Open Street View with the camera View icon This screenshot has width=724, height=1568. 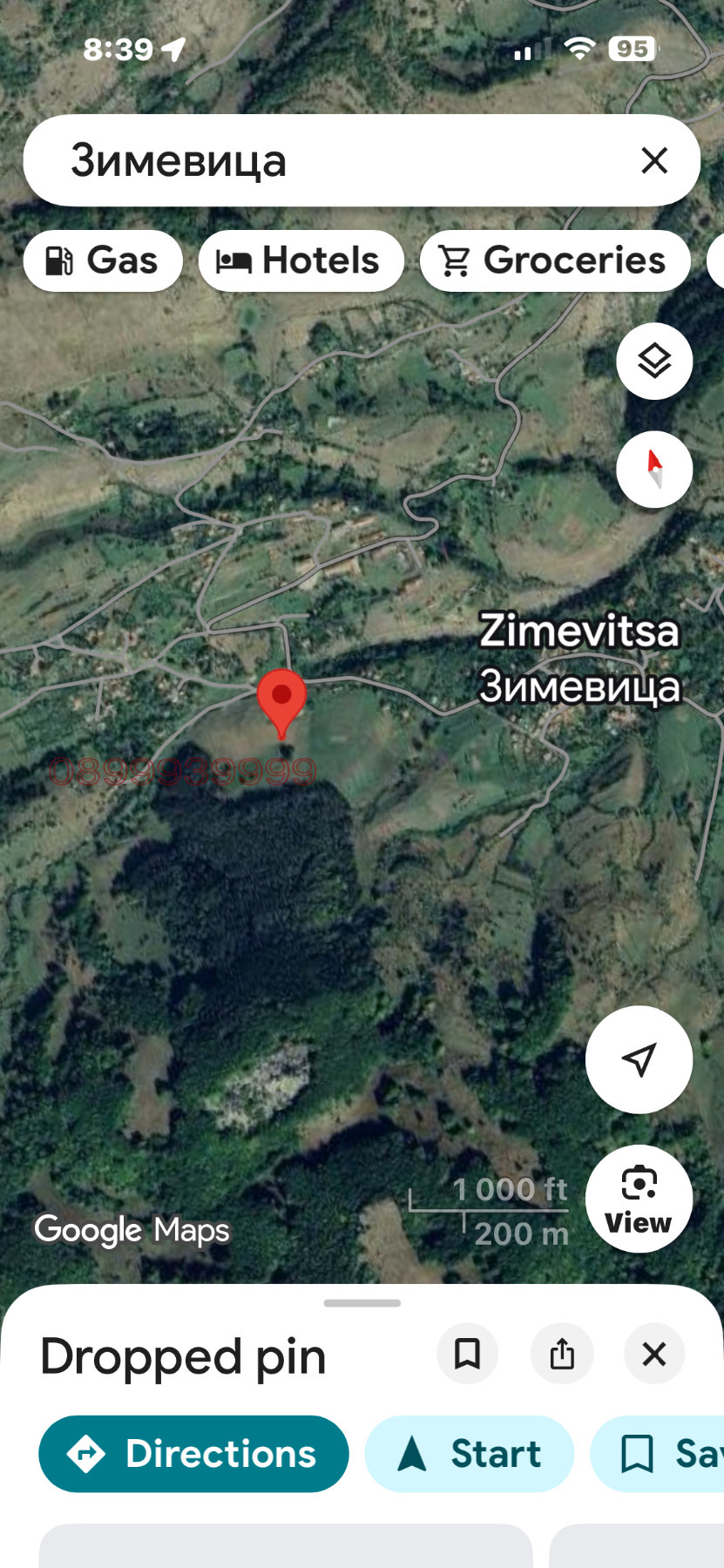tap(639, 1199)
